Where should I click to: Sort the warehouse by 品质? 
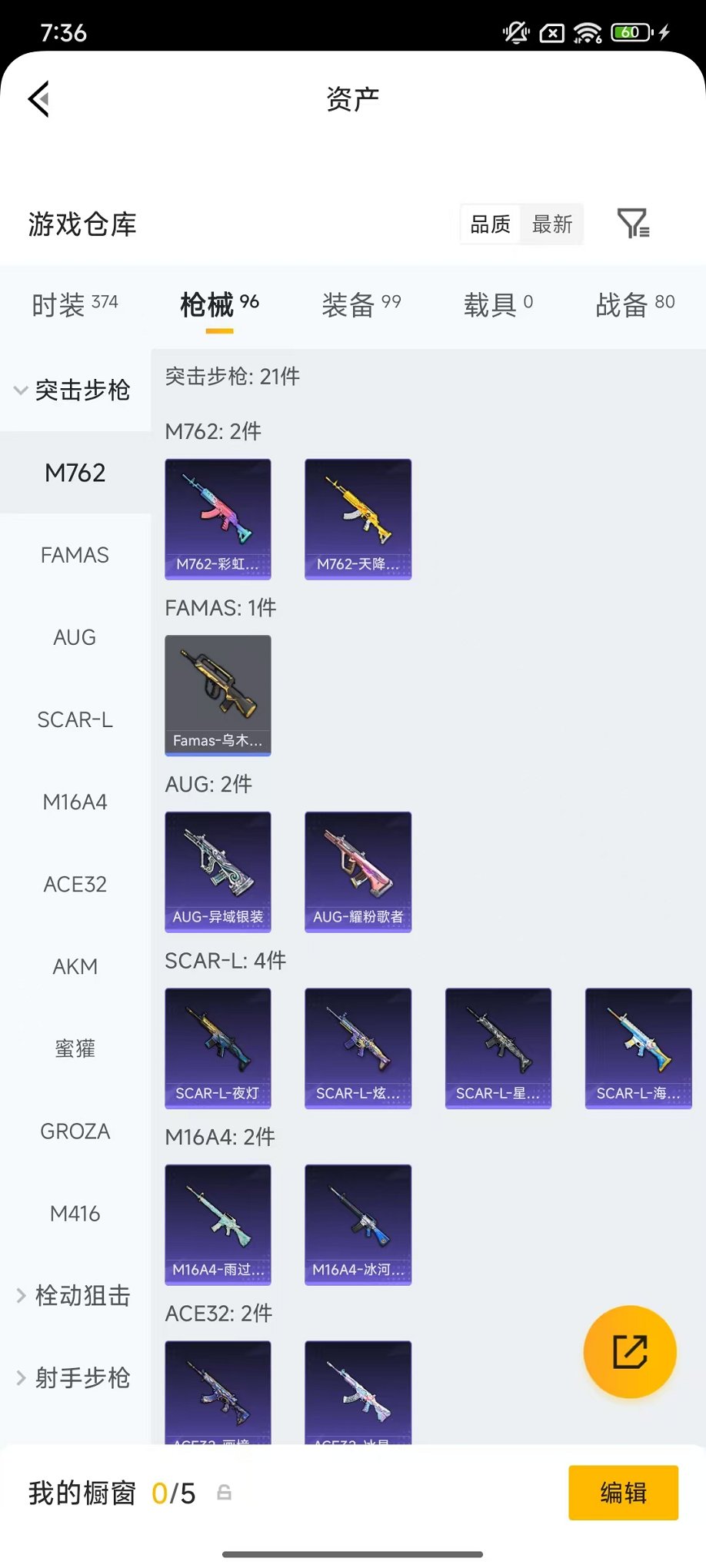491,224
